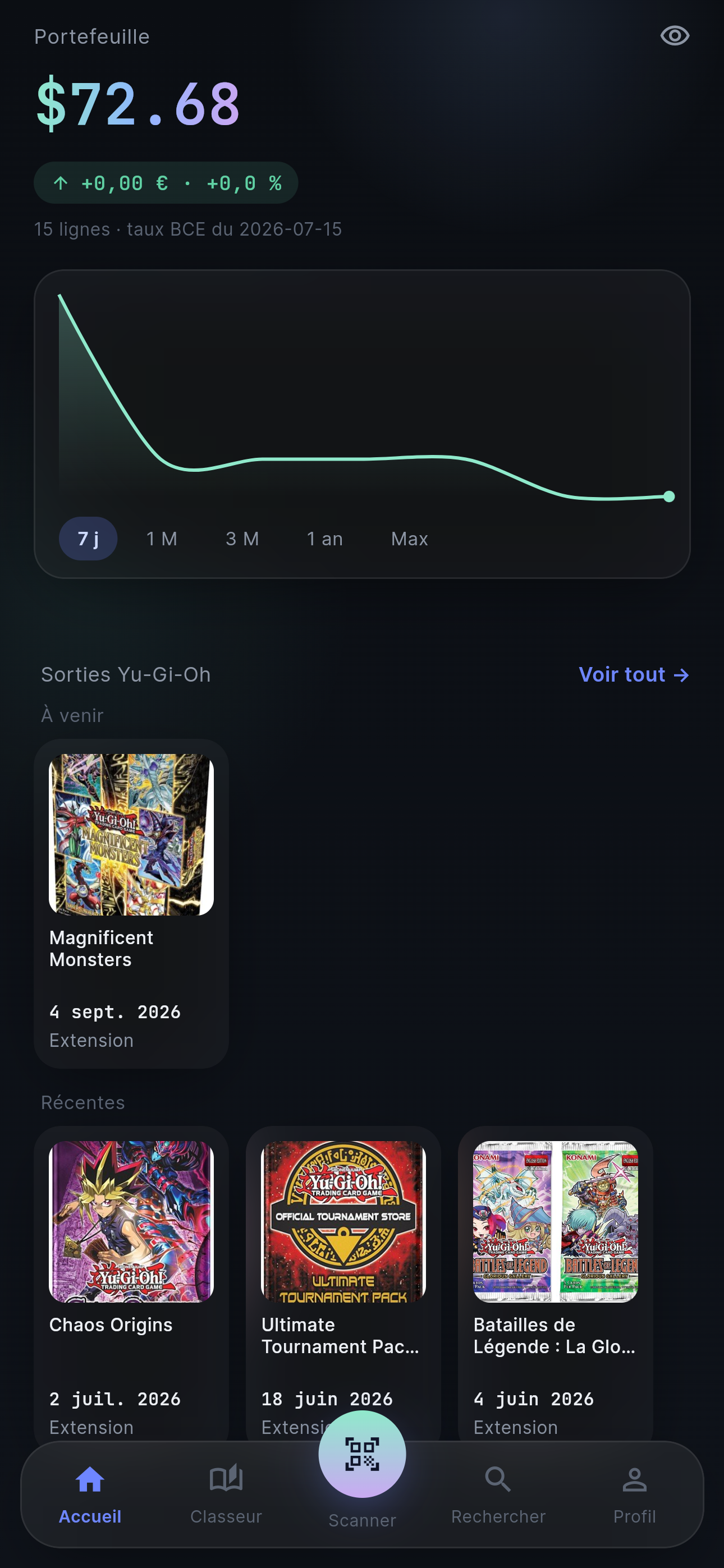Select the Max chart range
Screen dimensions: 724x1568
click(410, 539)
